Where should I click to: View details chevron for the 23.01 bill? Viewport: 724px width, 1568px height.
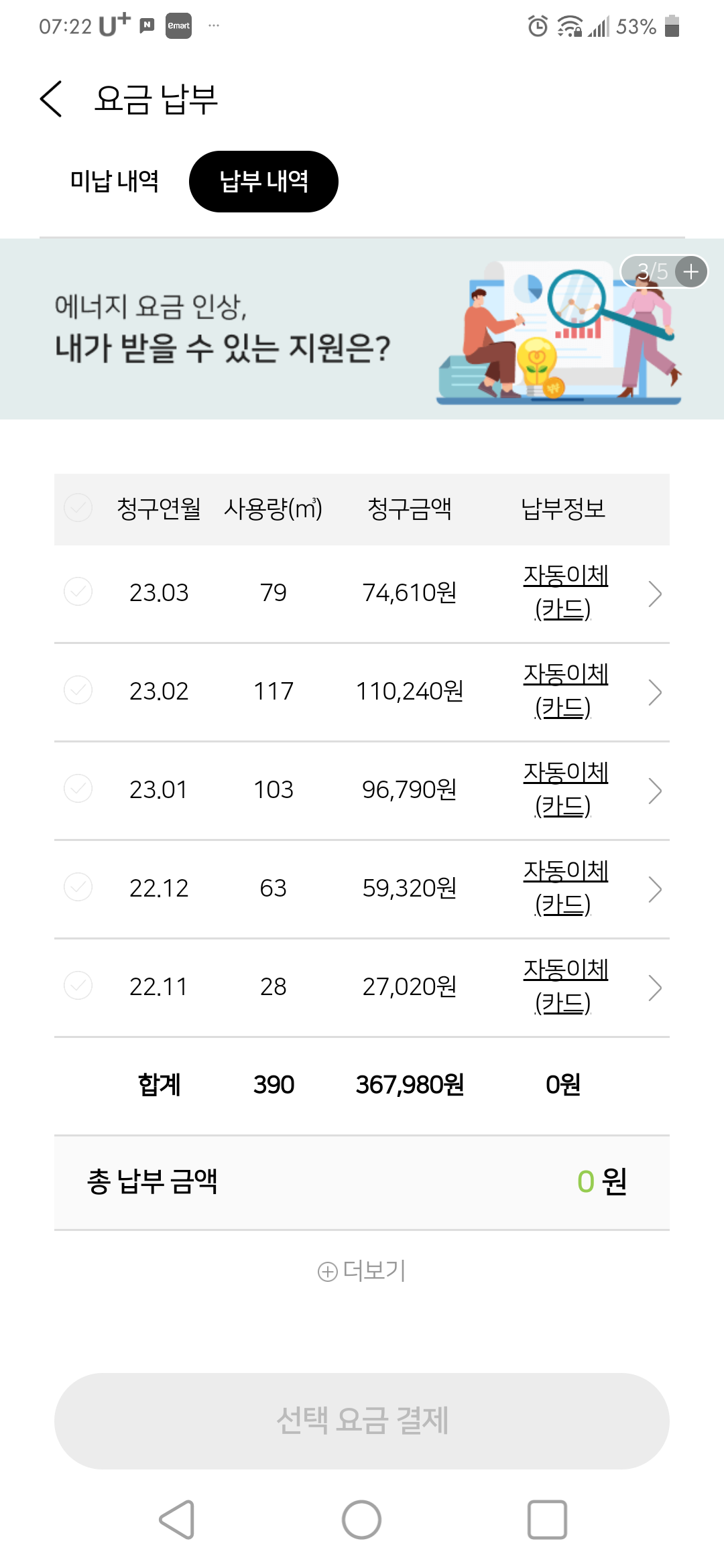(x=655, y=791)
